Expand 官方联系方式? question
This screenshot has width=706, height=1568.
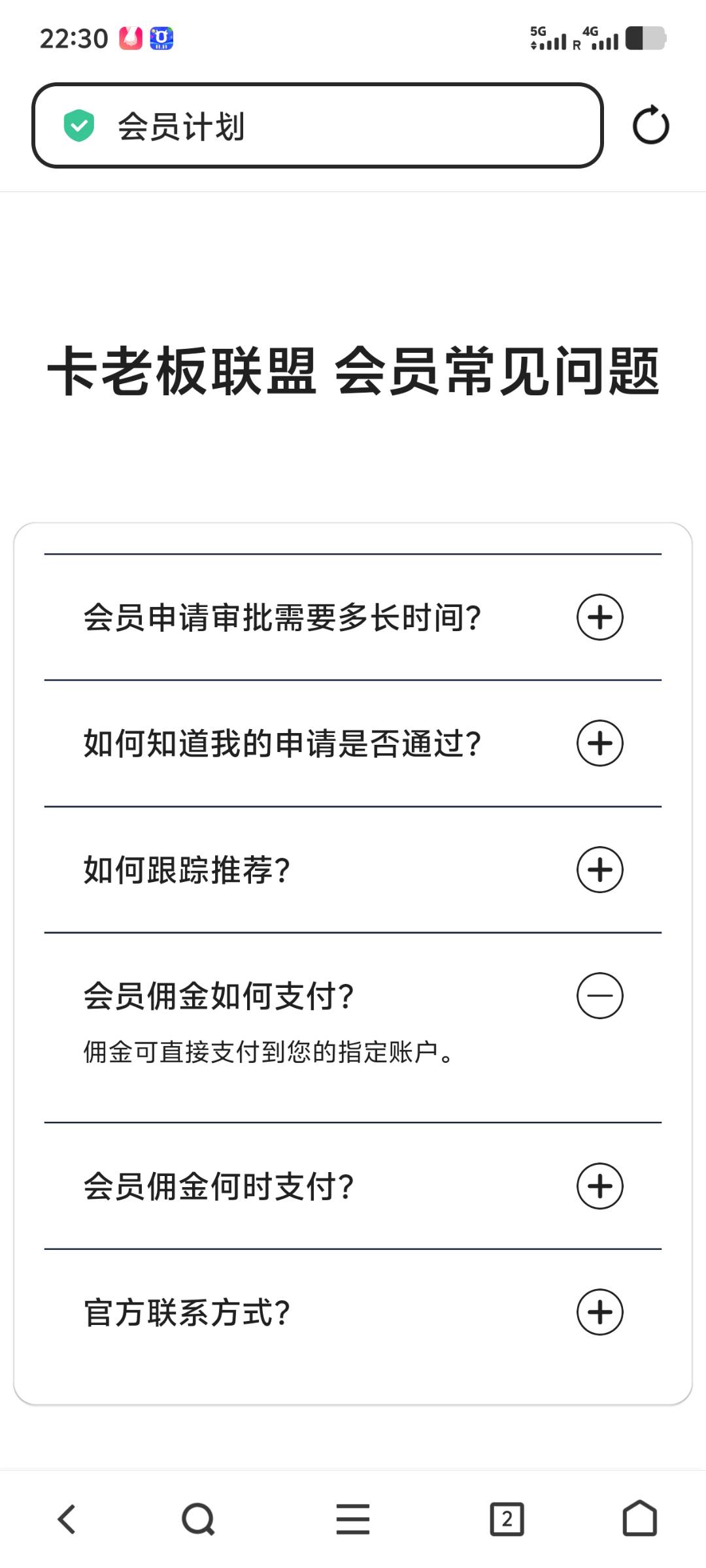599,1313
